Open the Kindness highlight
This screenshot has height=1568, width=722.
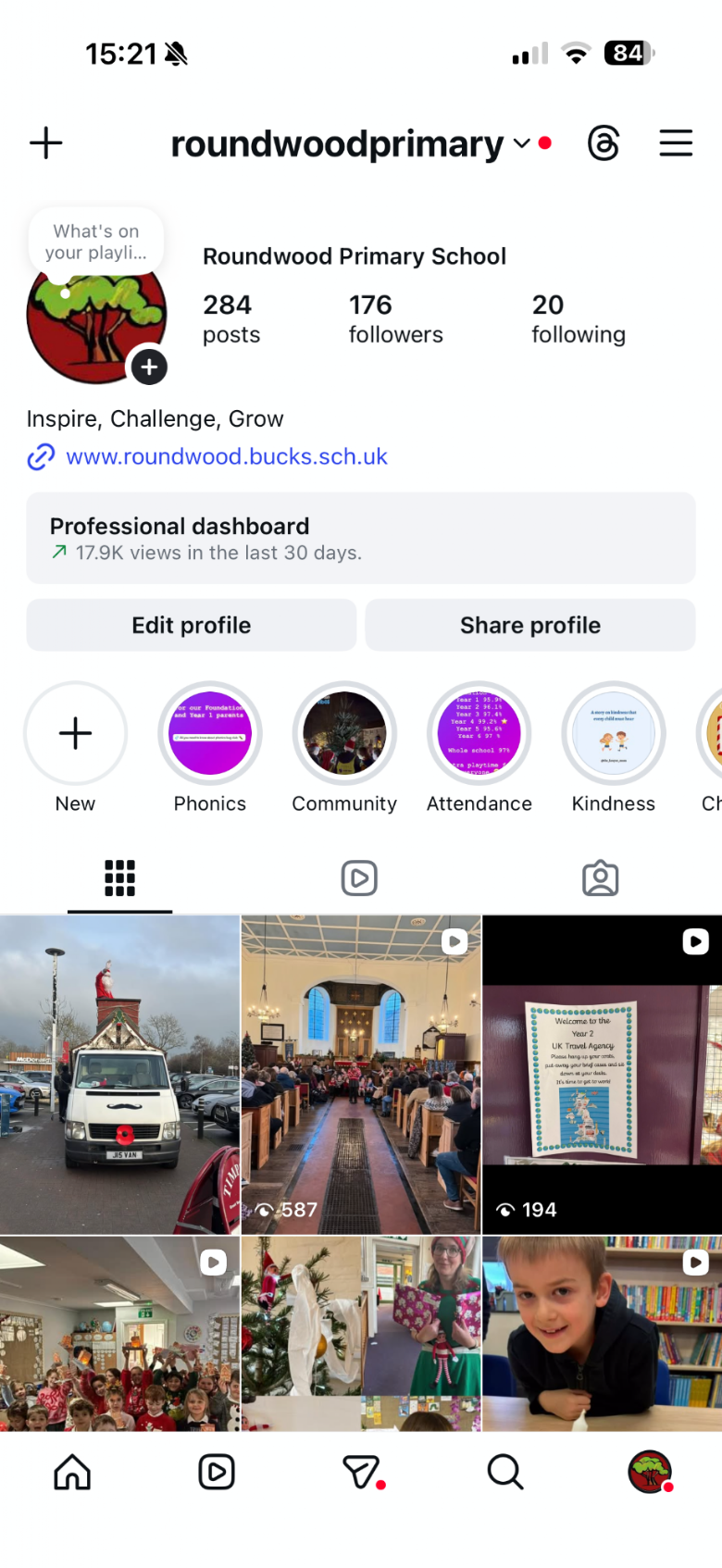(x=613, y=734)
